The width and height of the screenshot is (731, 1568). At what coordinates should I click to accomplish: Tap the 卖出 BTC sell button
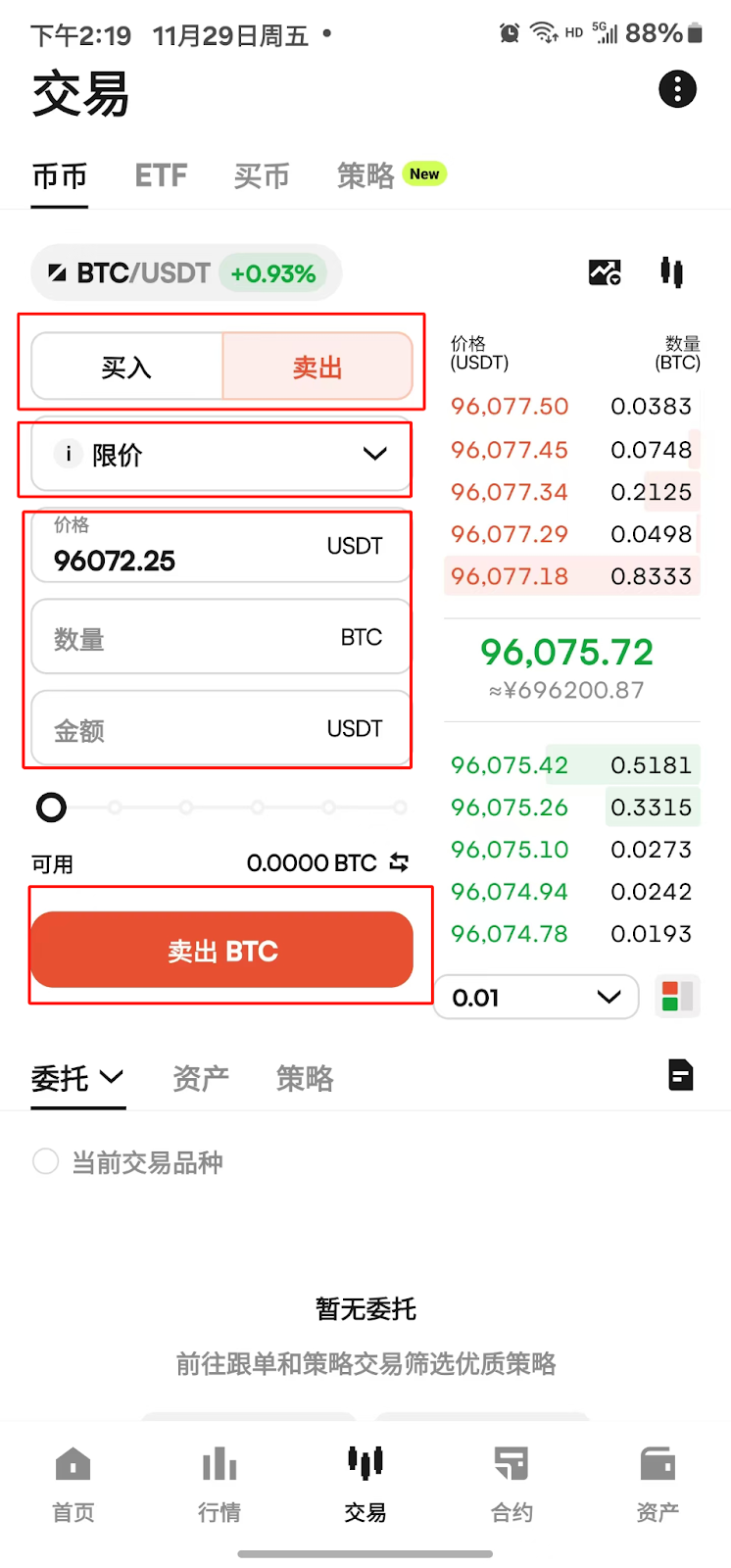[x=221, y=950]
